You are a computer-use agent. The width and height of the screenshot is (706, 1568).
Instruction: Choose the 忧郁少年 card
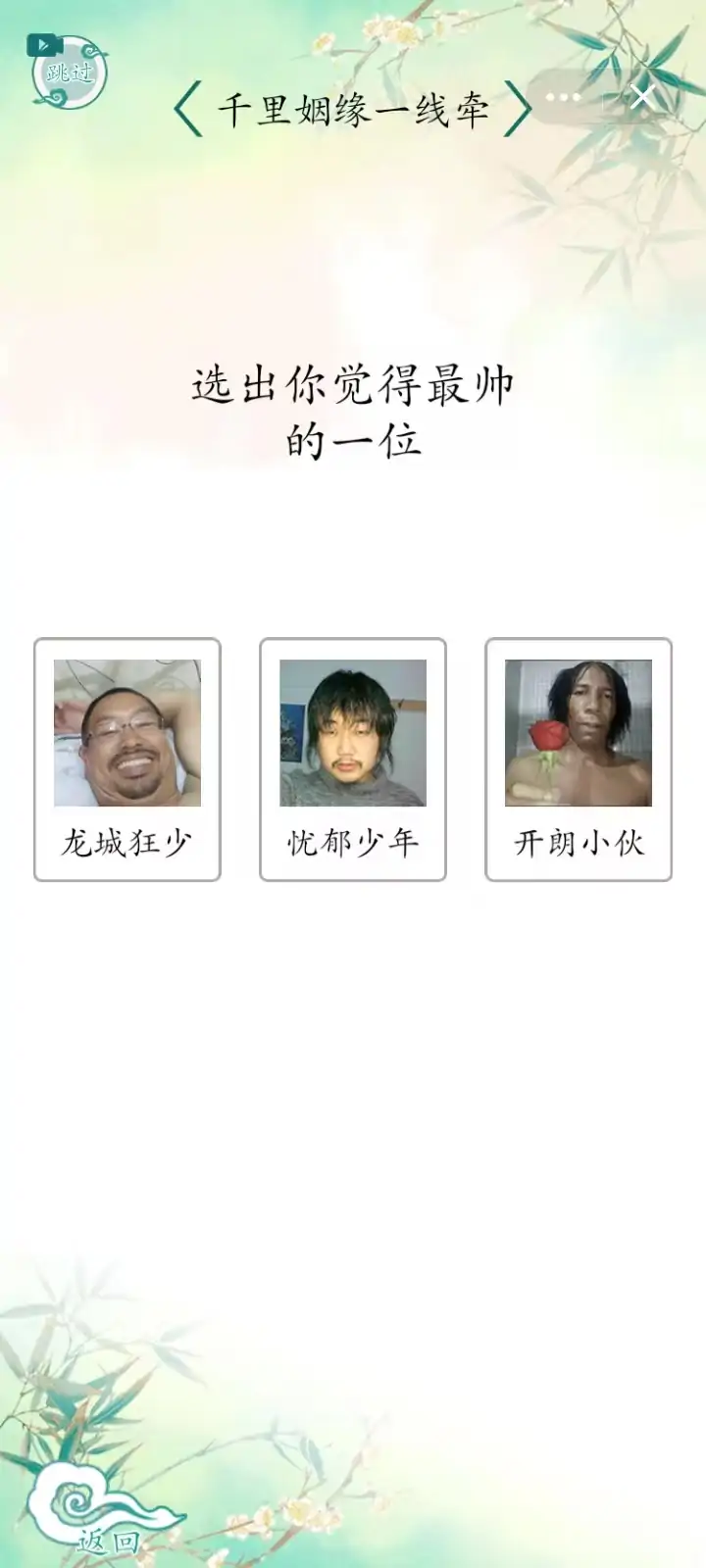pyautogui.click(x=353, y=759)
